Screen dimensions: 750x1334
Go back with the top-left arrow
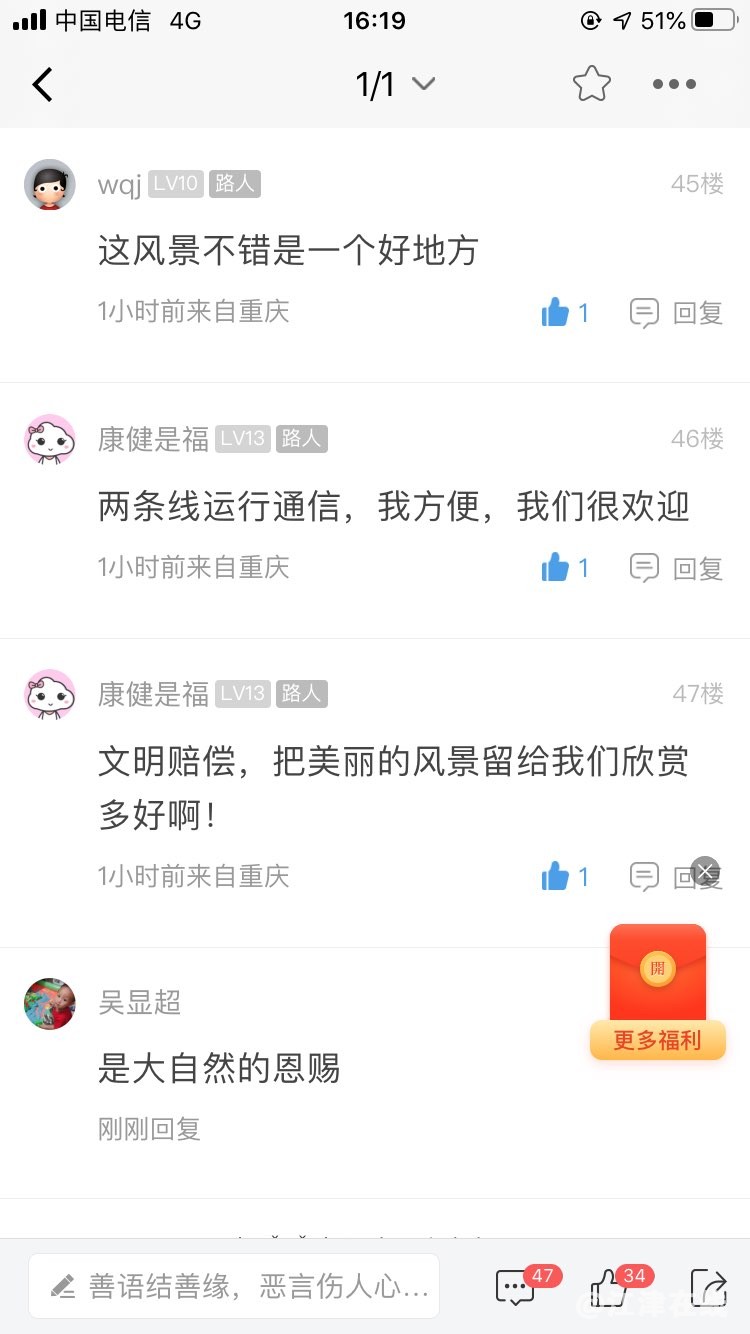coord(42,85)
